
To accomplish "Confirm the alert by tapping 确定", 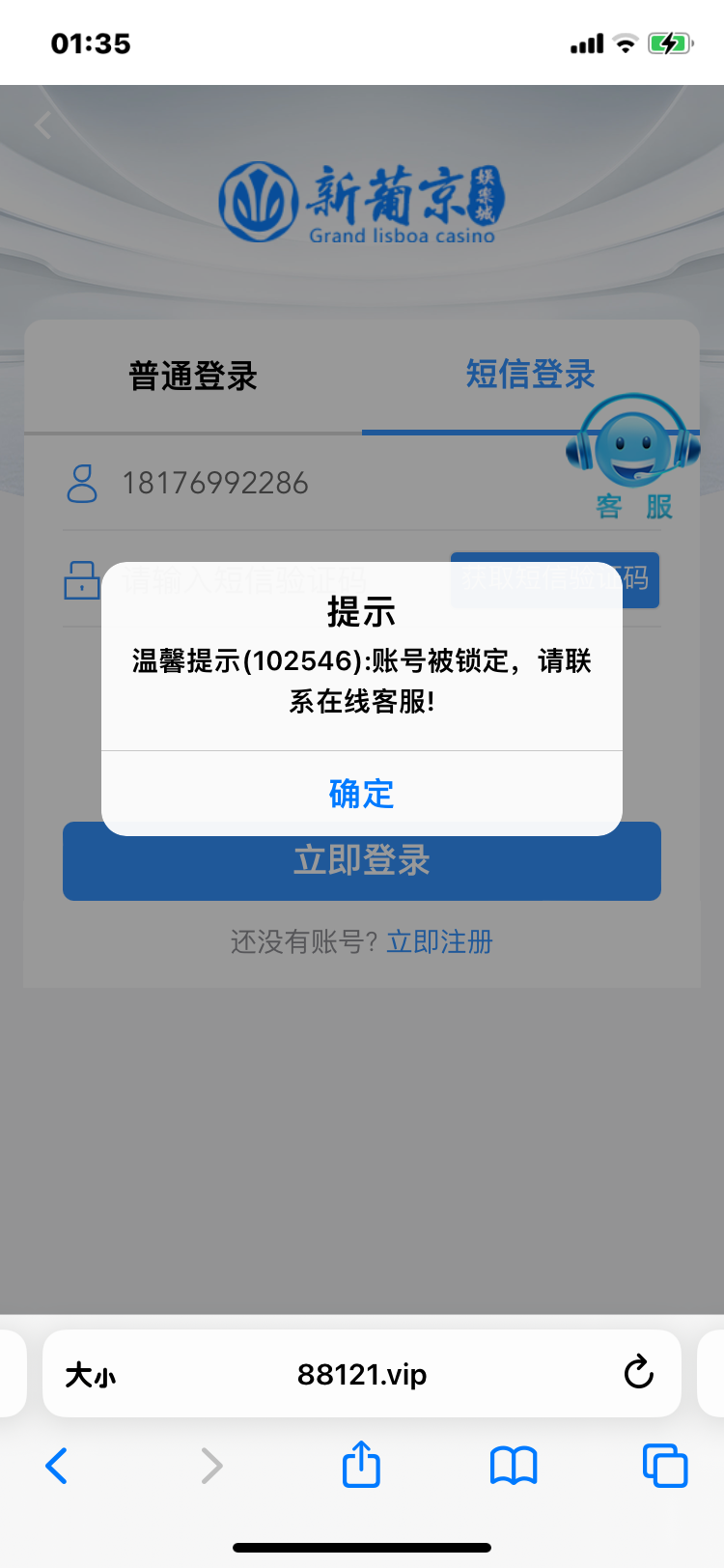I will point(361,794).
